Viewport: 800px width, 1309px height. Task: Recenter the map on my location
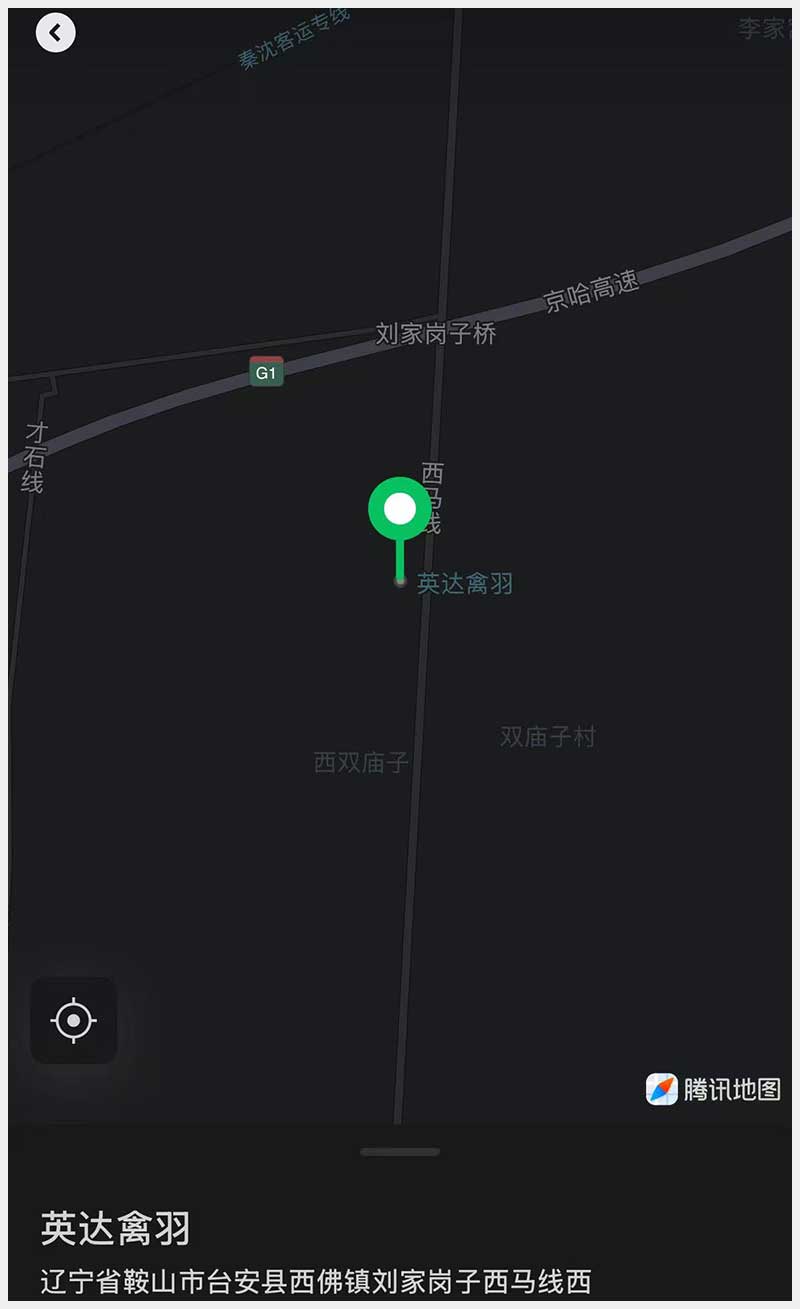[74, 1020]
